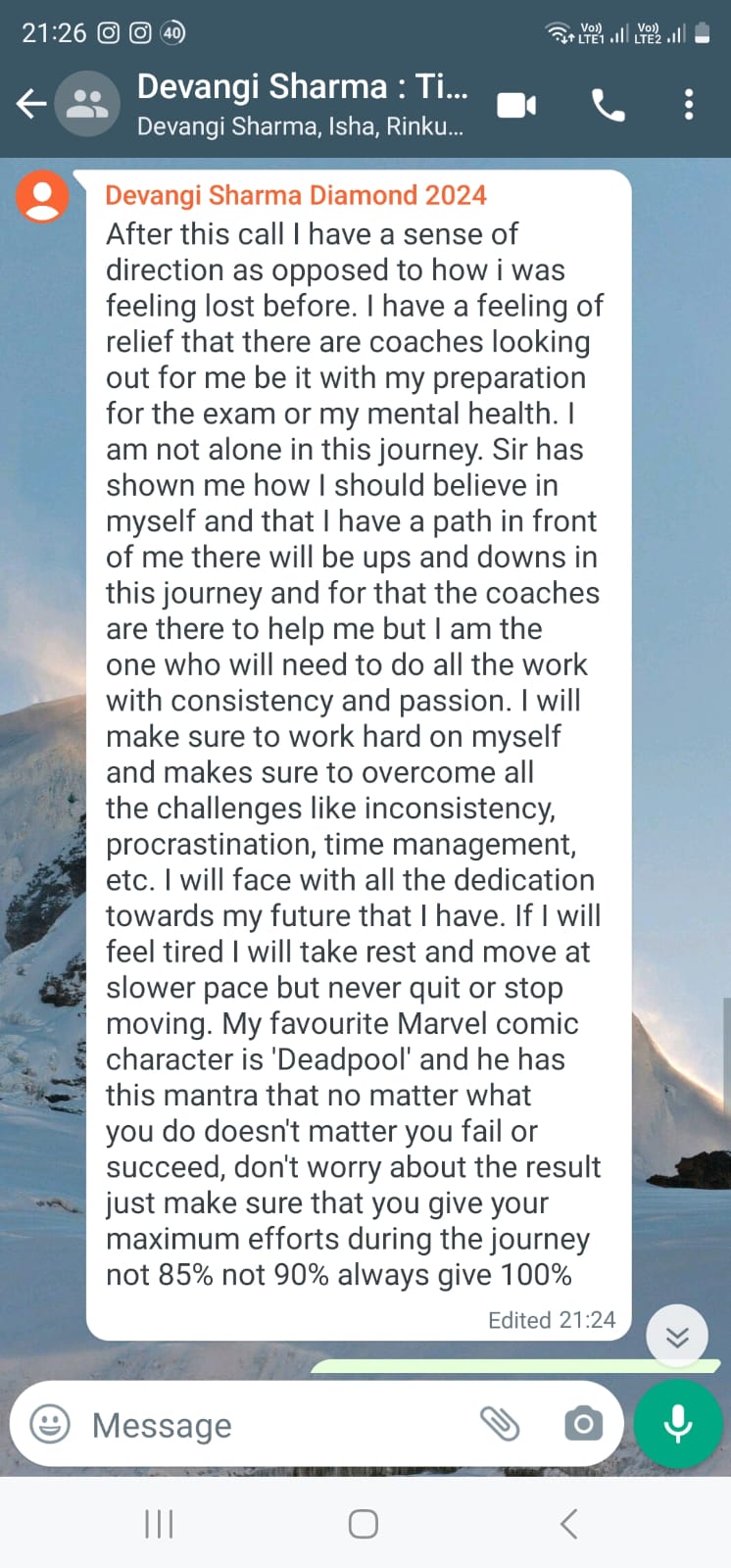
Task: Expand the participant list Devangi Sharma, Isha, Rinku
Action: coord(294,126)
